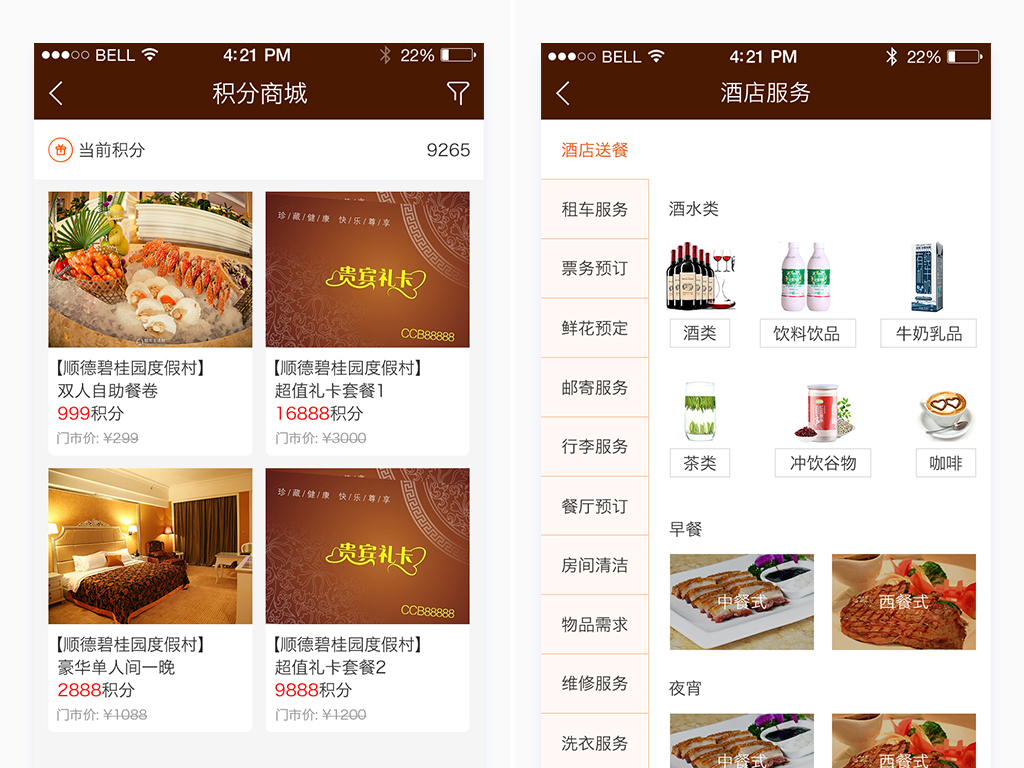Open the filter icon in 积分商城
This screenshot has height=768, width=1024.
(457, 94)
